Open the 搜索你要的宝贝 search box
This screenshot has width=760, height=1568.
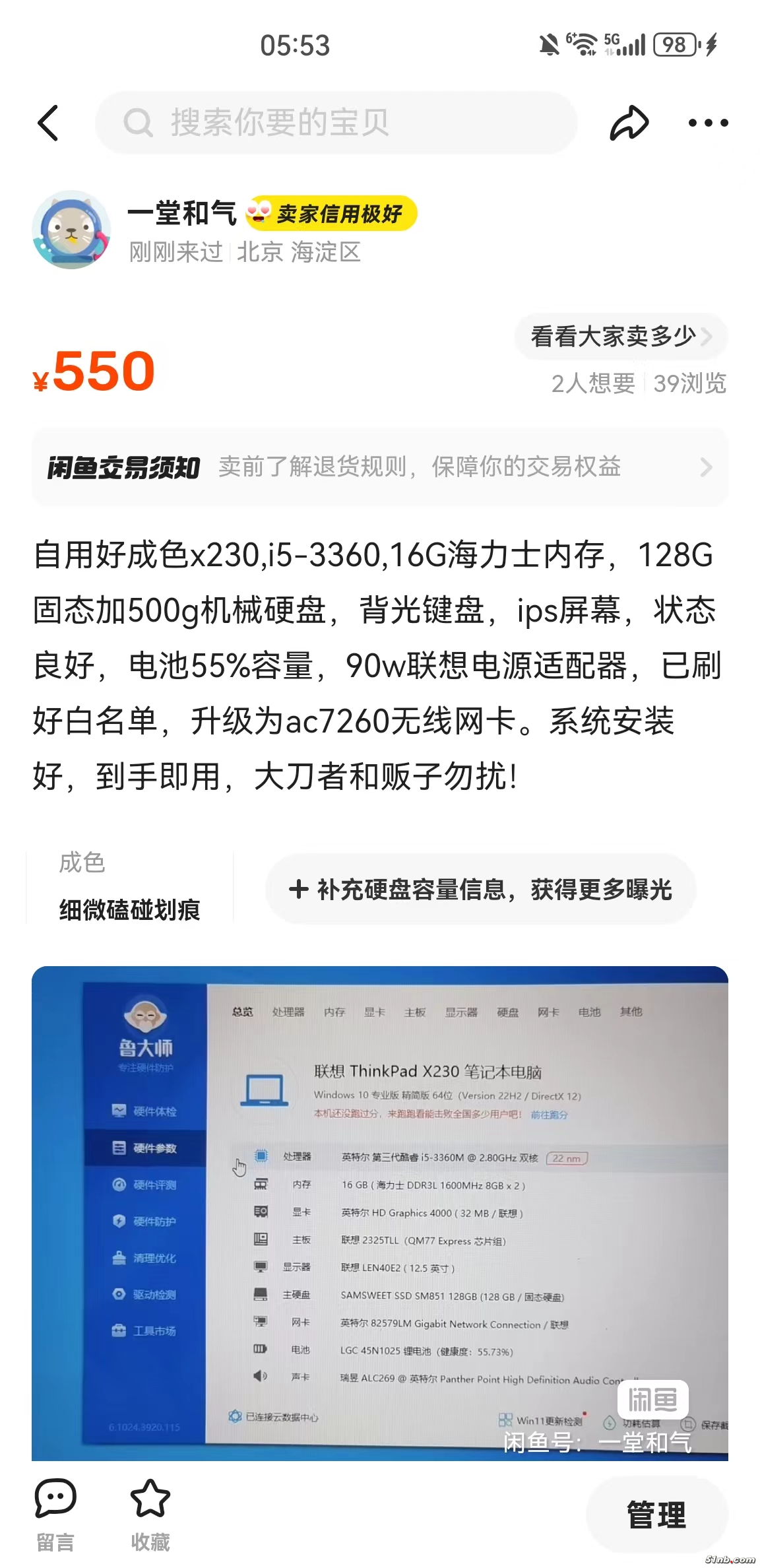point(336,123)
